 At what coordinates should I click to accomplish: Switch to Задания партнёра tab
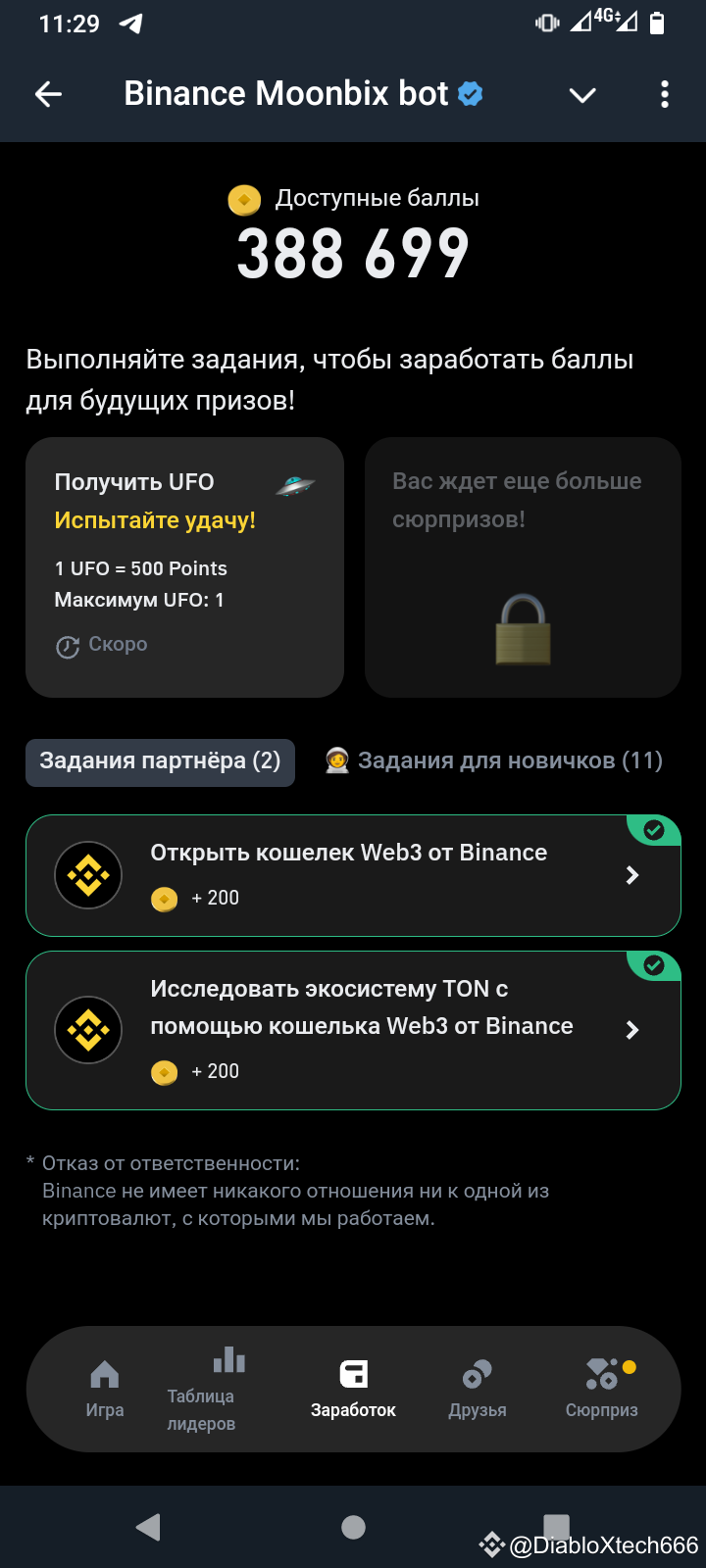coord(160,761)
